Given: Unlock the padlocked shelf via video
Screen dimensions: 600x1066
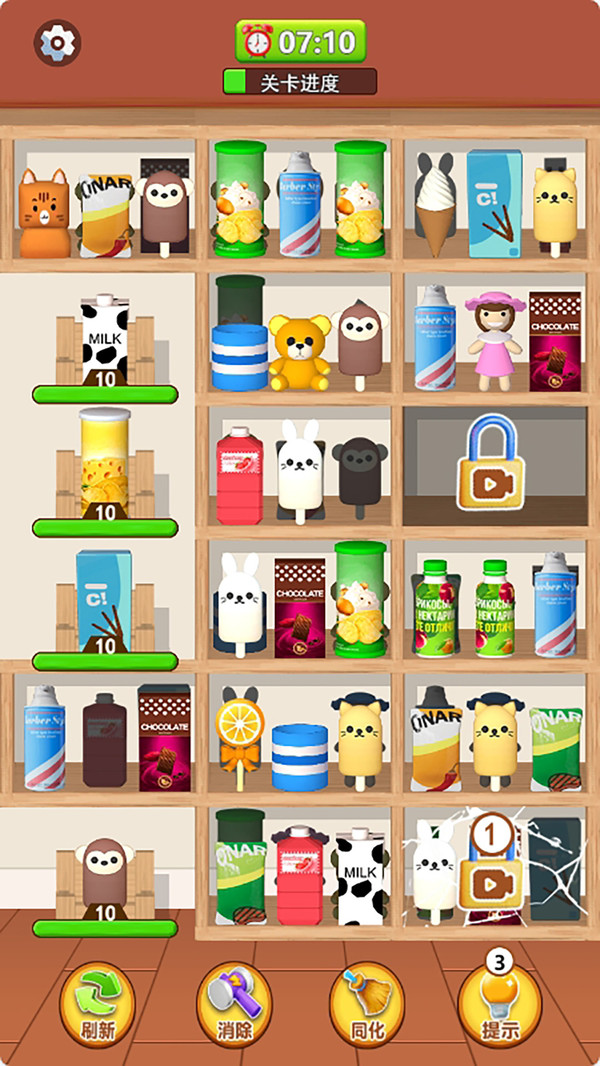Looking at the screenshot, I should (x=492, y=463).
